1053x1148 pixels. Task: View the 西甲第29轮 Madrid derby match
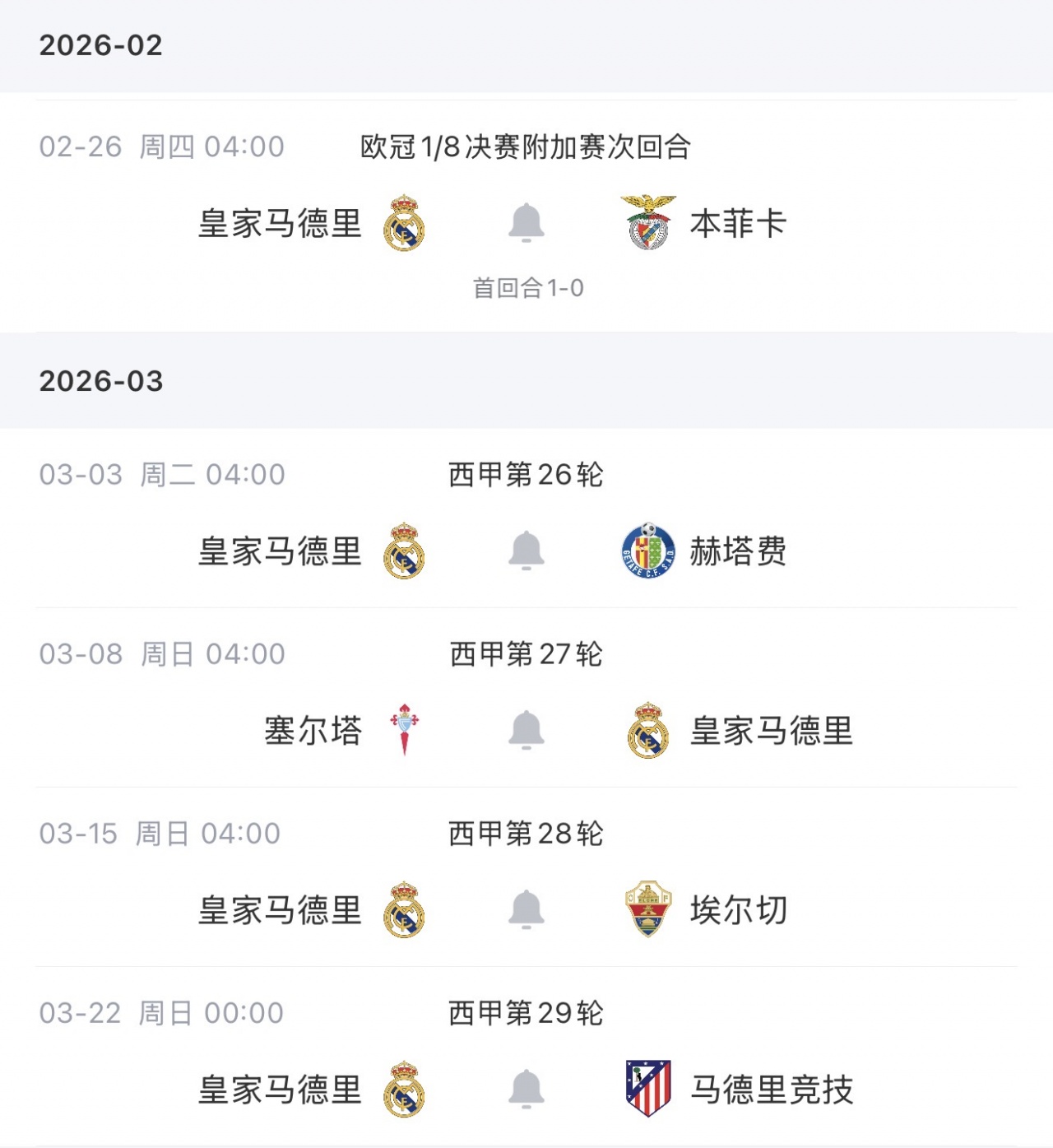[x=525, y=1013]
